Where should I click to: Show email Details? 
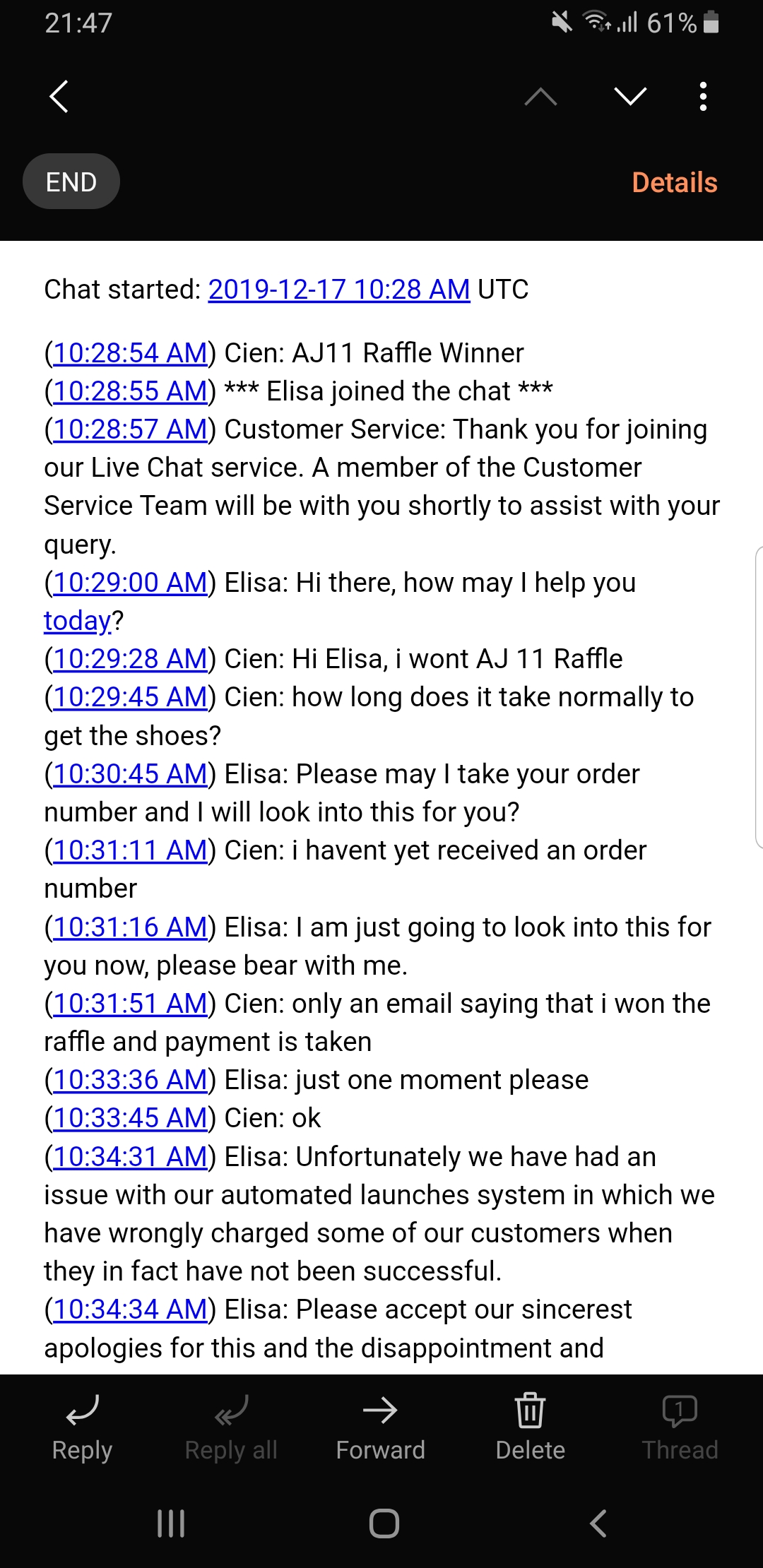coord(675,182)
